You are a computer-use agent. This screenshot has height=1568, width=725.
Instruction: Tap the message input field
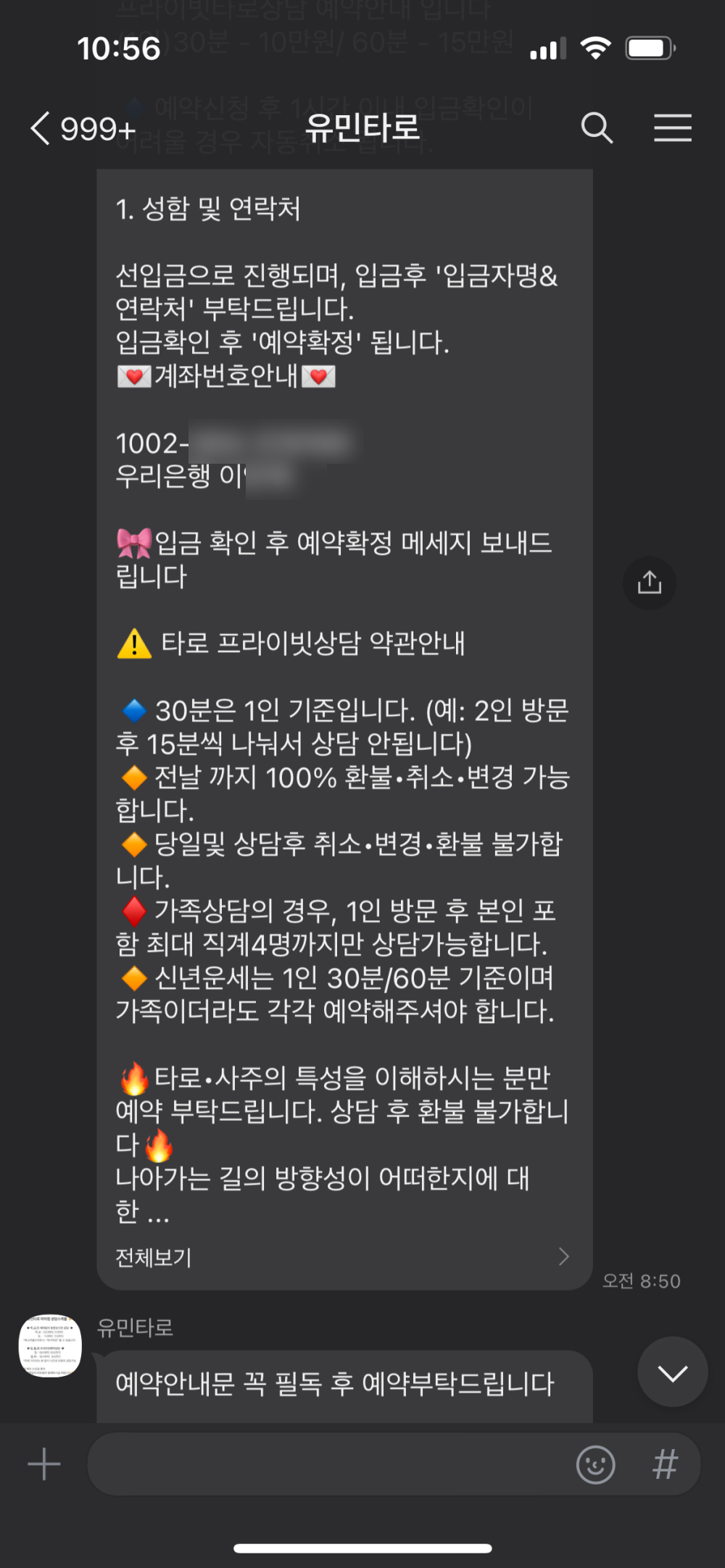tap(326, 1464)
